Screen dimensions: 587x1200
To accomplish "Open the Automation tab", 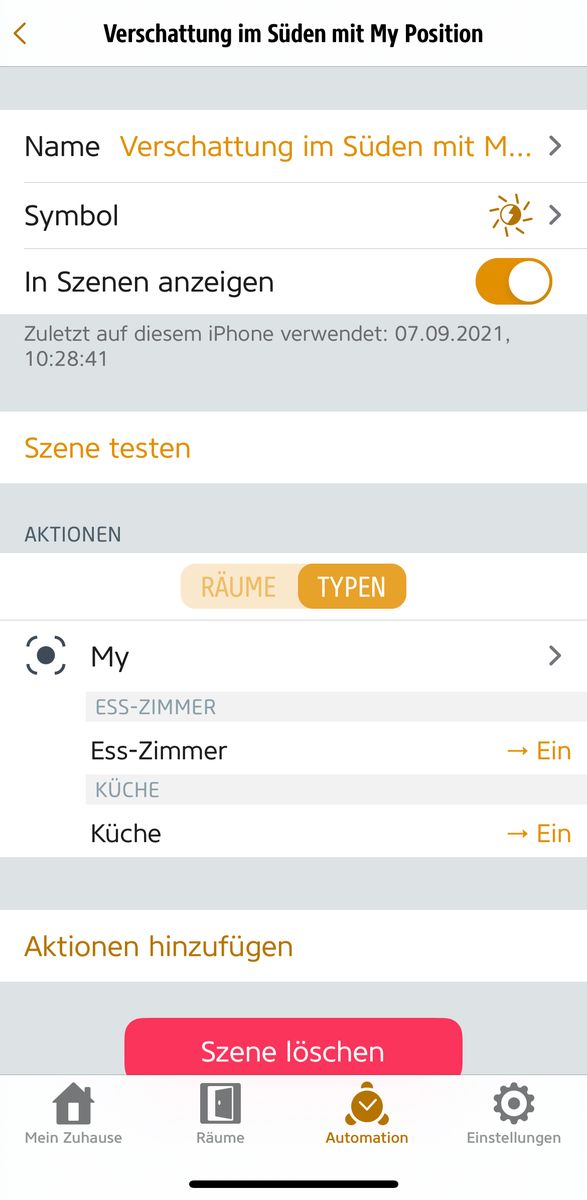I will 367,1114.
